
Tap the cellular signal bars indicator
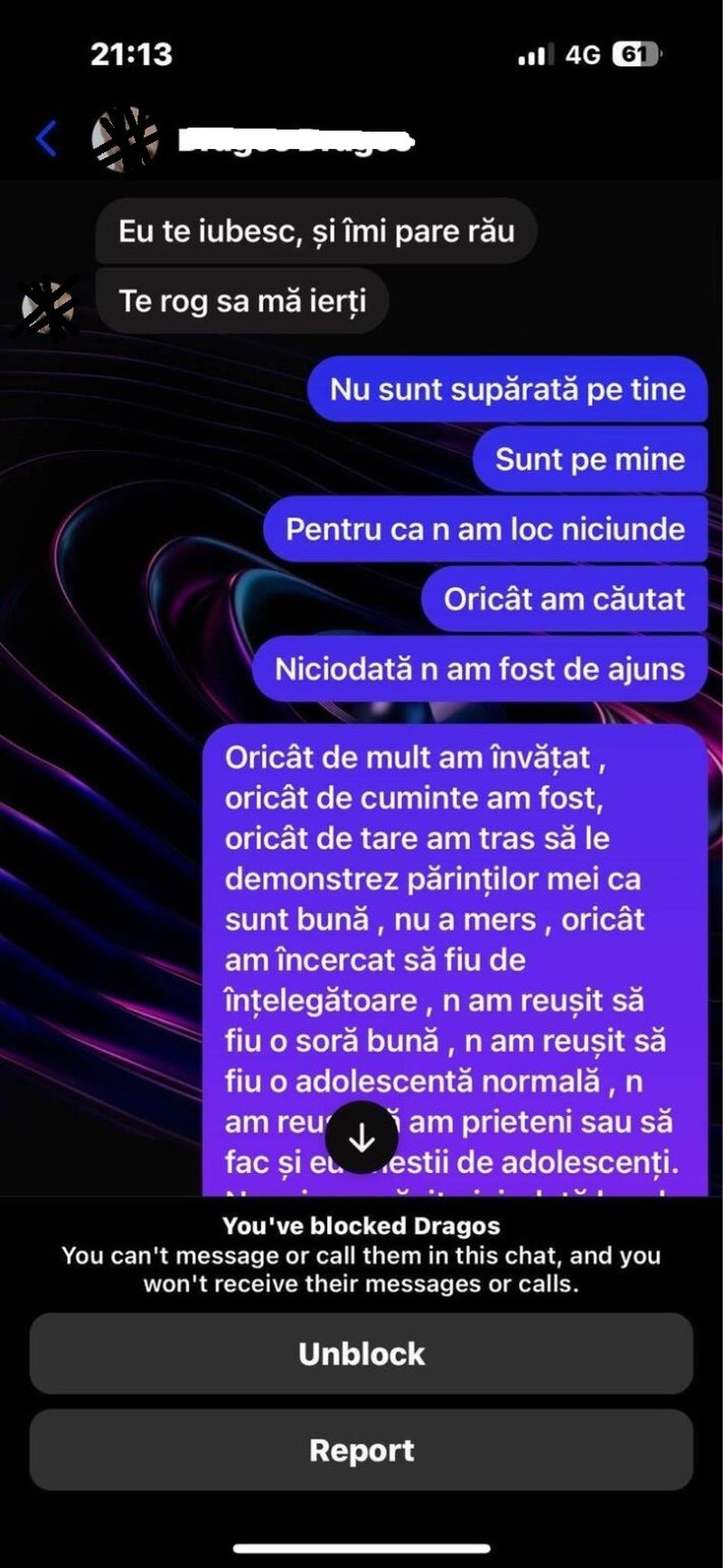coord(534,55)
